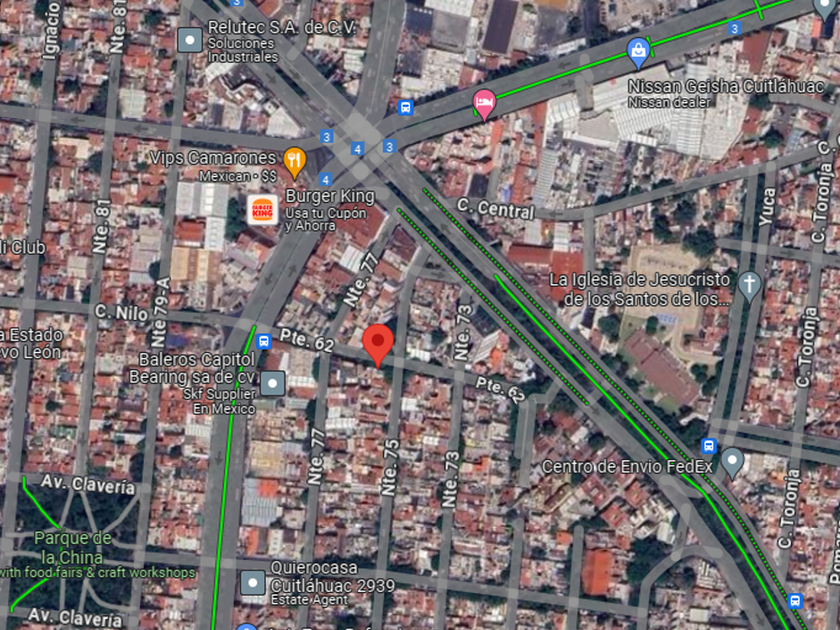Open the Parque de la China label
Viewport: 840px width, 630px height.
[x=73, y=547]
